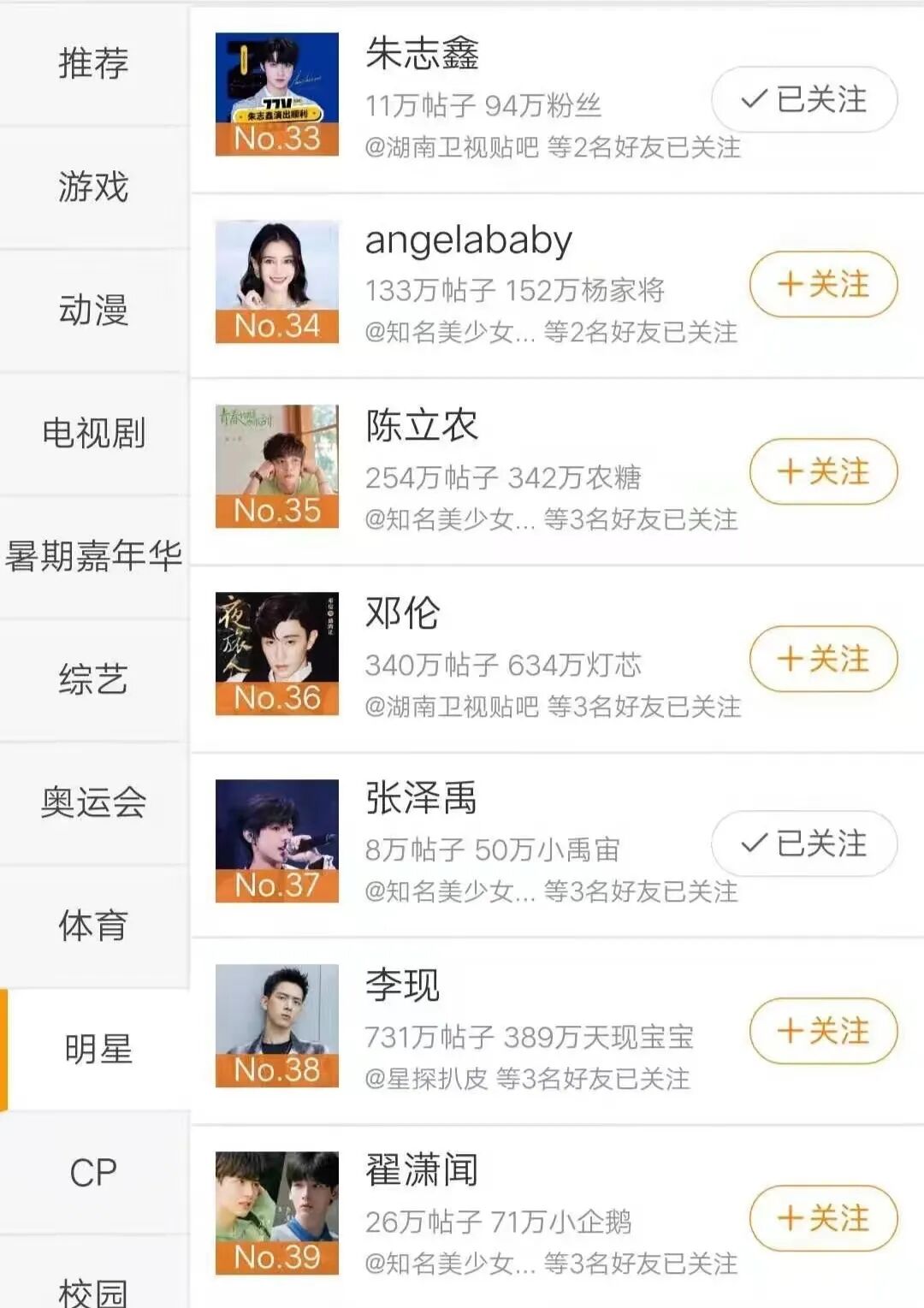
Task: Open the 动漫 category
Action: pos(93,310)
